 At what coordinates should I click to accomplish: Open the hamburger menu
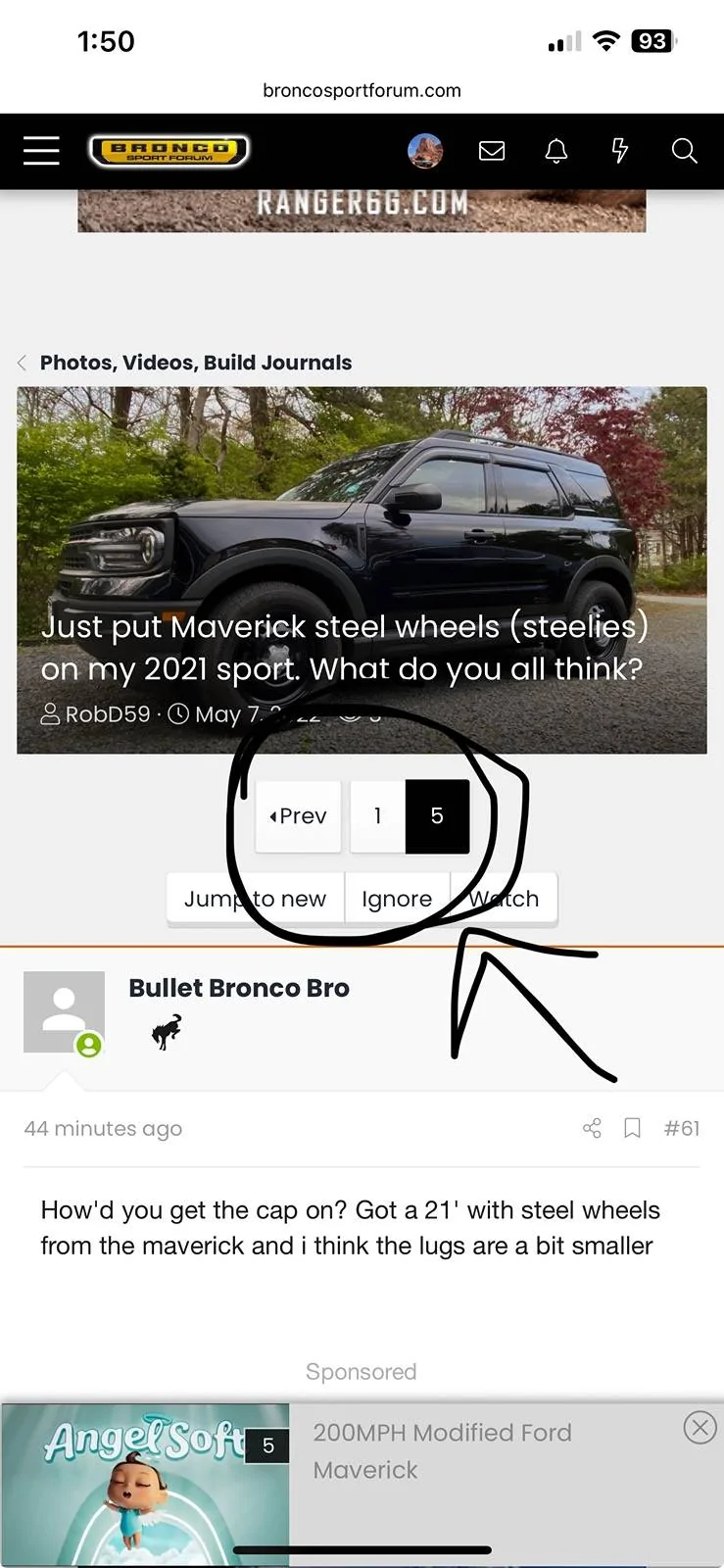click(x=41, y=151)
